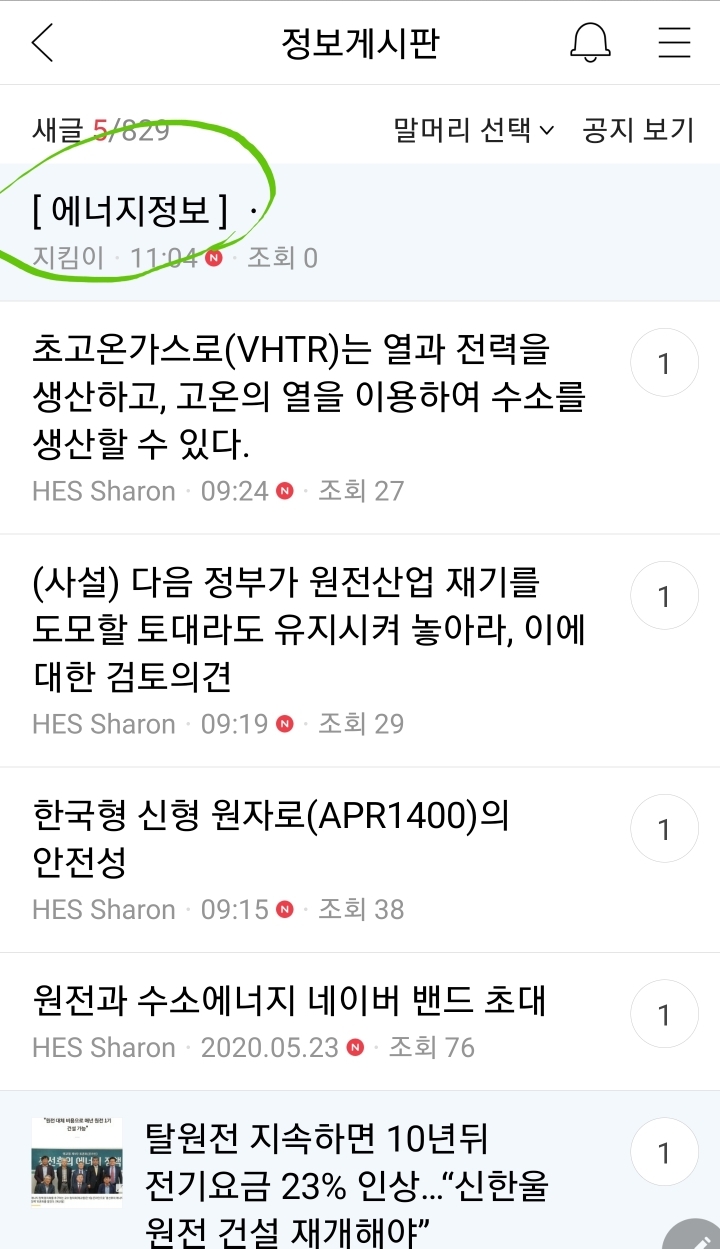Viewport: 720px width, 1249px height.
Task: Open the hamburger menu
Action: tap(675, 43)
